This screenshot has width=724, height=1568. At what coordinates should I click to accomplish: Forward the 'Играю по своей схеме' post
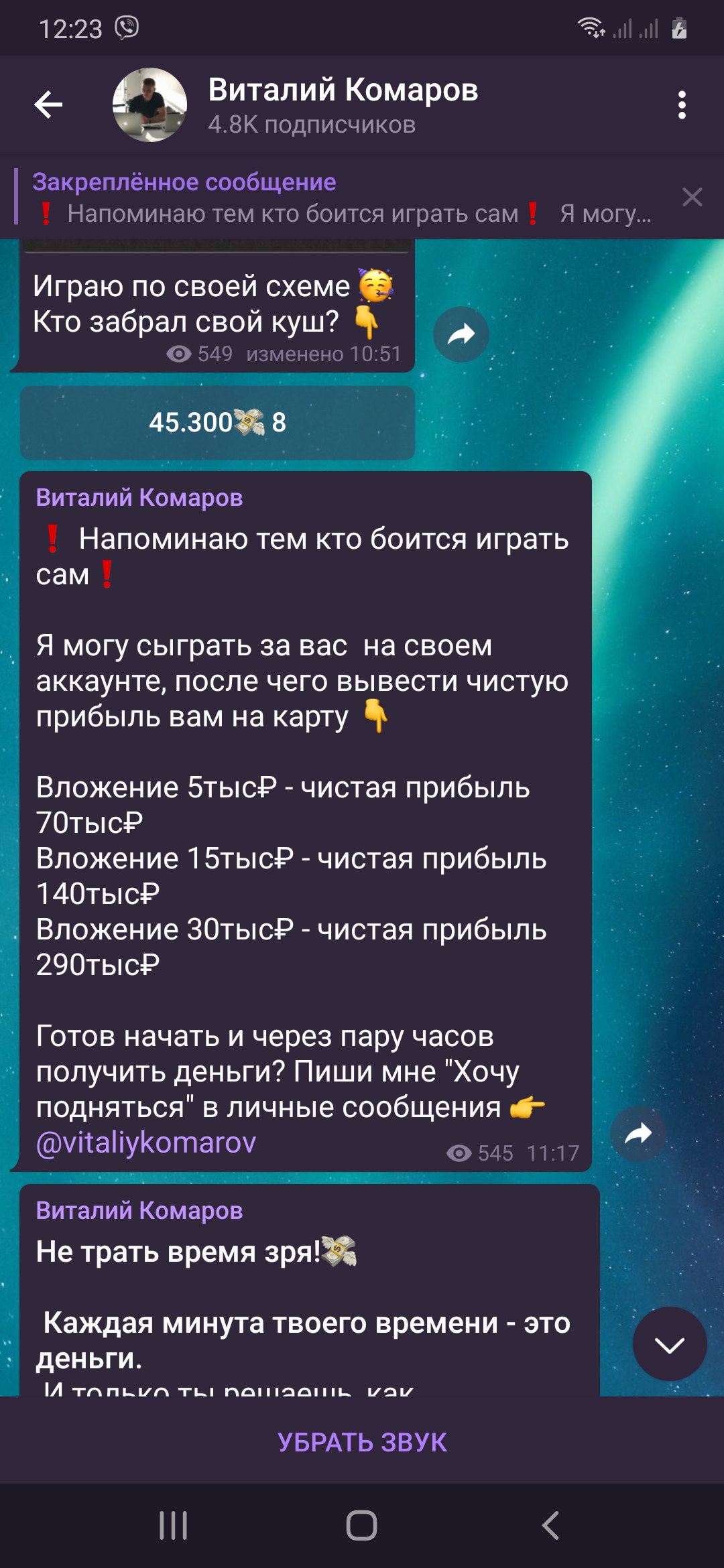(461, 334)
